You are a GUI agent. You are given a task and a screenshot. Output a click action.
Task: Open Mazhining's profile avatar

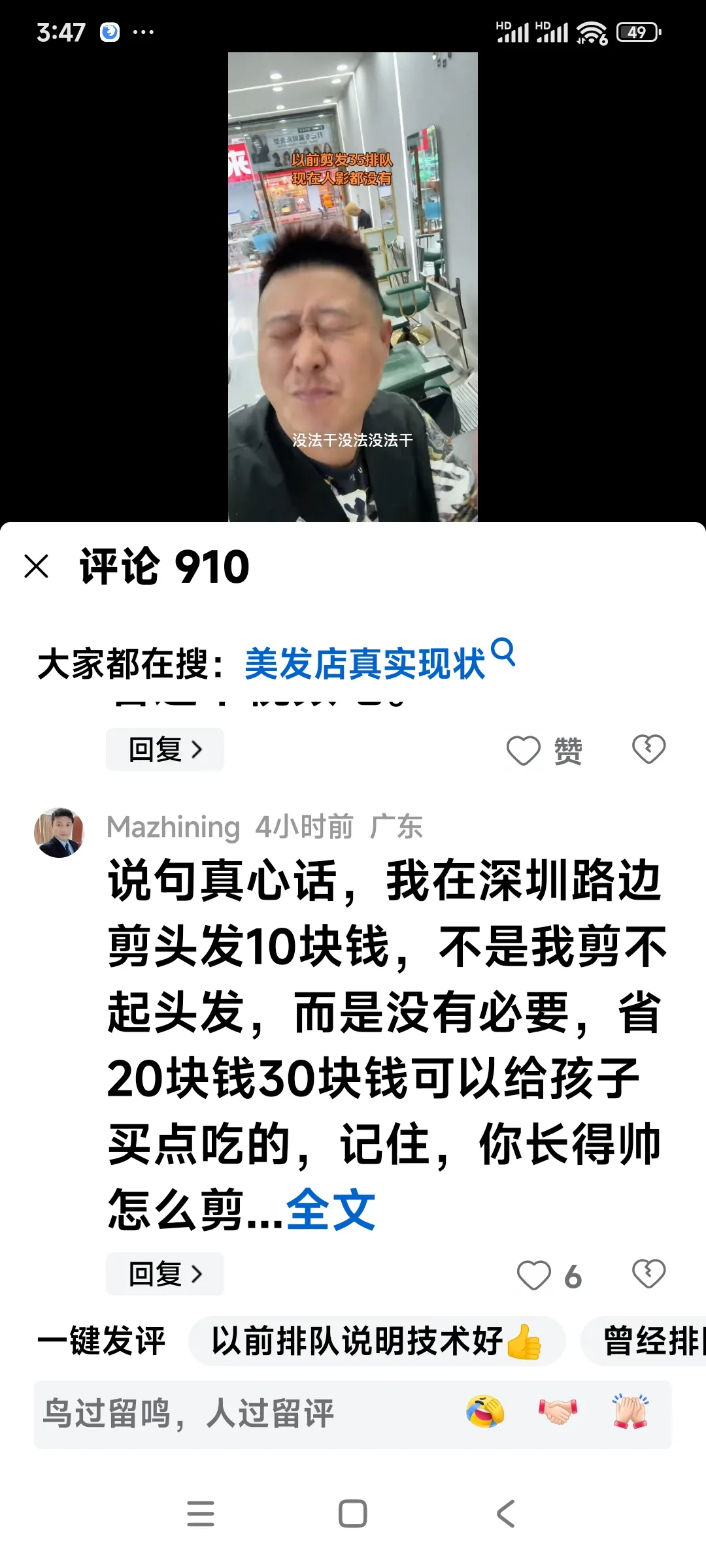pyautogui.click(x=59, y=832)
